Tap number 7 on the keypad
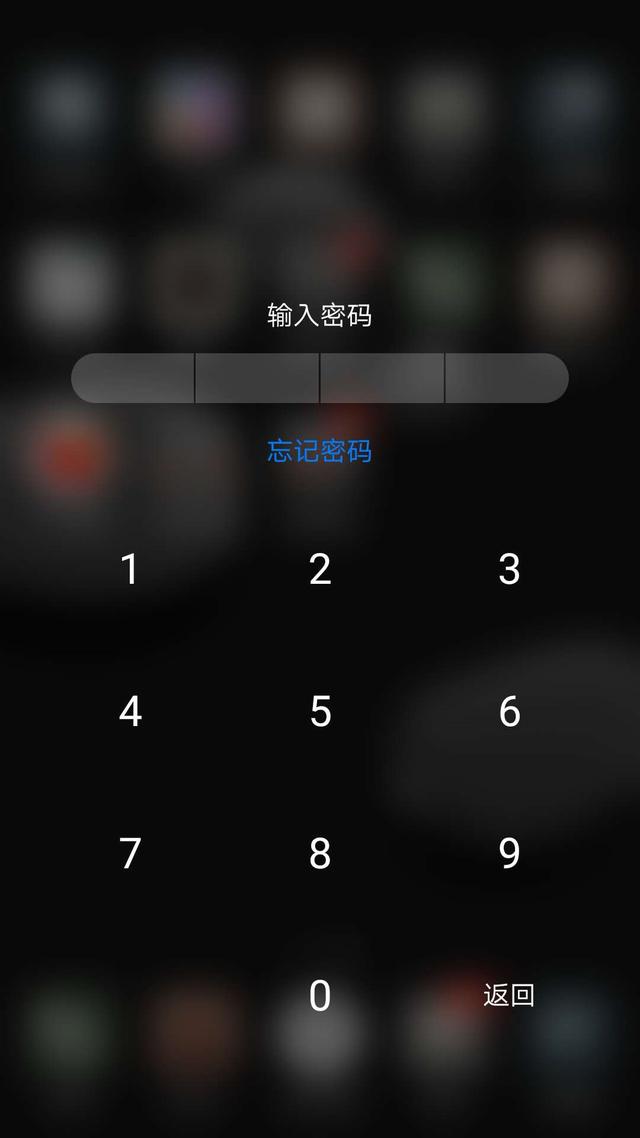The image size is (640, 1138). click(130, 854)
